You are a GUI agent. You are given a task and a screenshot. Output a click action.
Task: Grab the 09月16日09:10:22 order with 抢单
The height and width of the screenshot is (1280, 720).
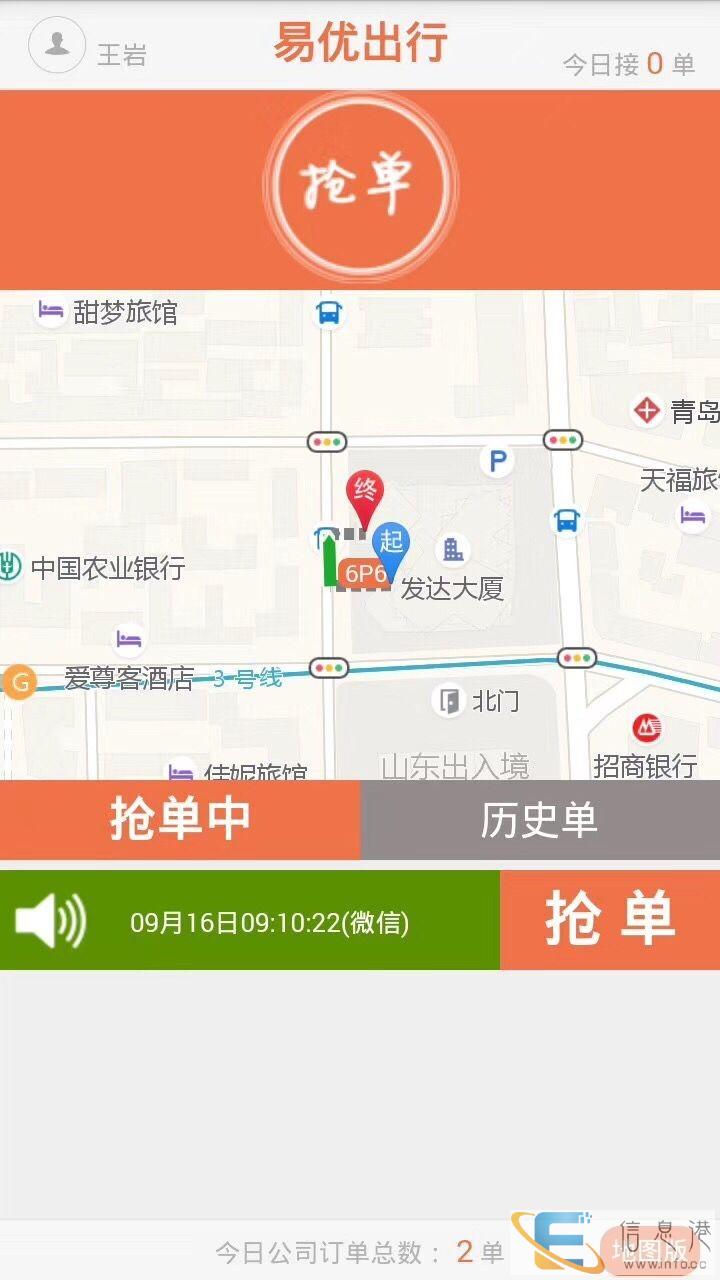(x=610, y=920)
